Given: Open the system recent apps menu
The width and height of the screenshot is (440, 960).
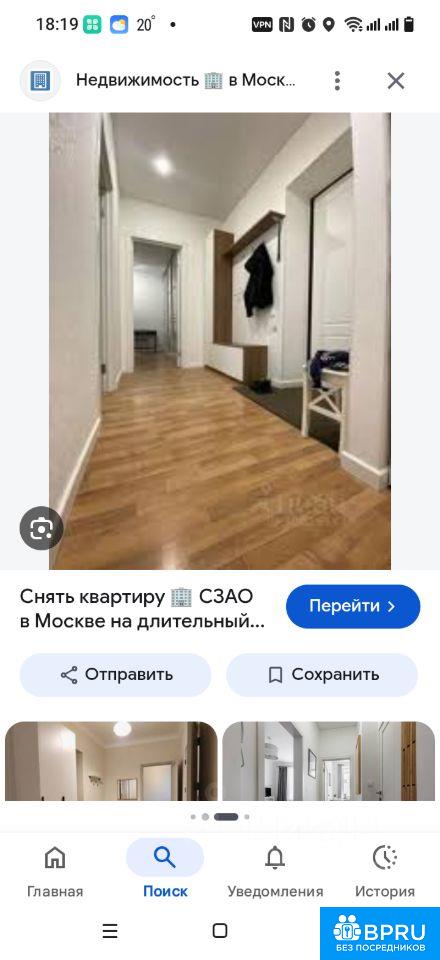Looking at the screenshot, I should pos(110,931).
